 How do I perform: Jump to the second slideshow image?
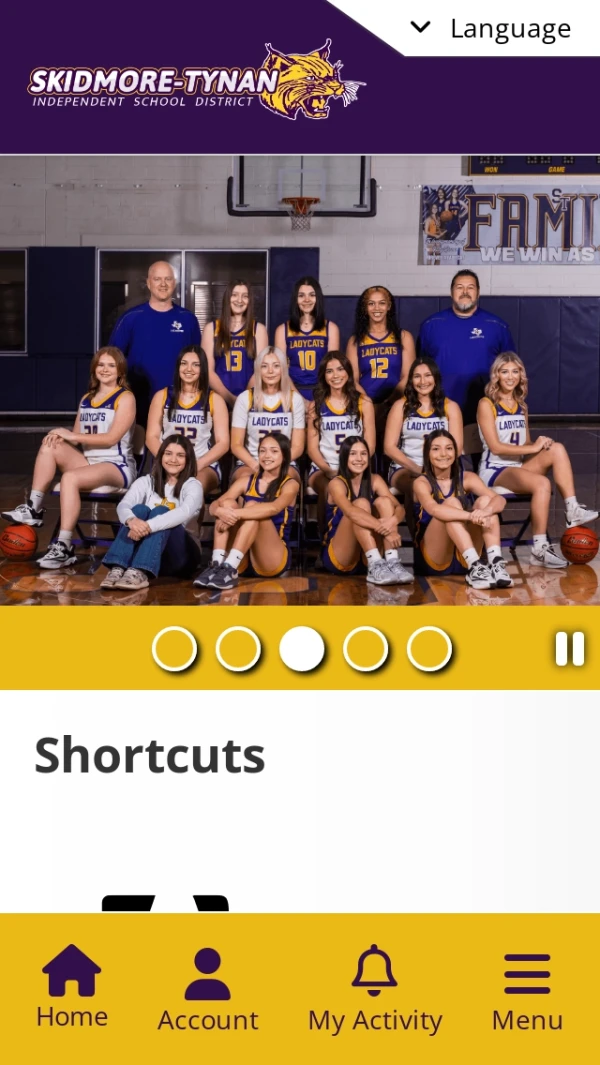tap(238, 649)
